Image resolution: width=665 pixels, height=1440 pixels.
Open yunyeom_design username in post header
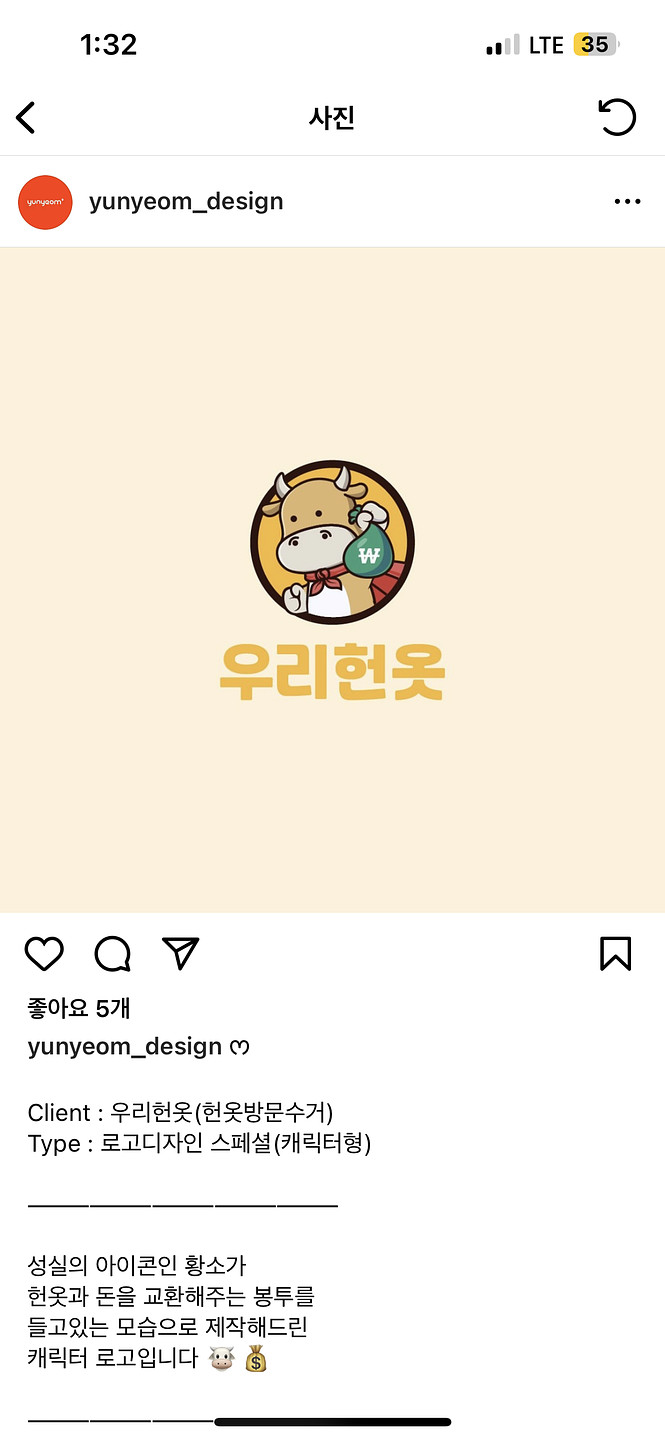186,201
